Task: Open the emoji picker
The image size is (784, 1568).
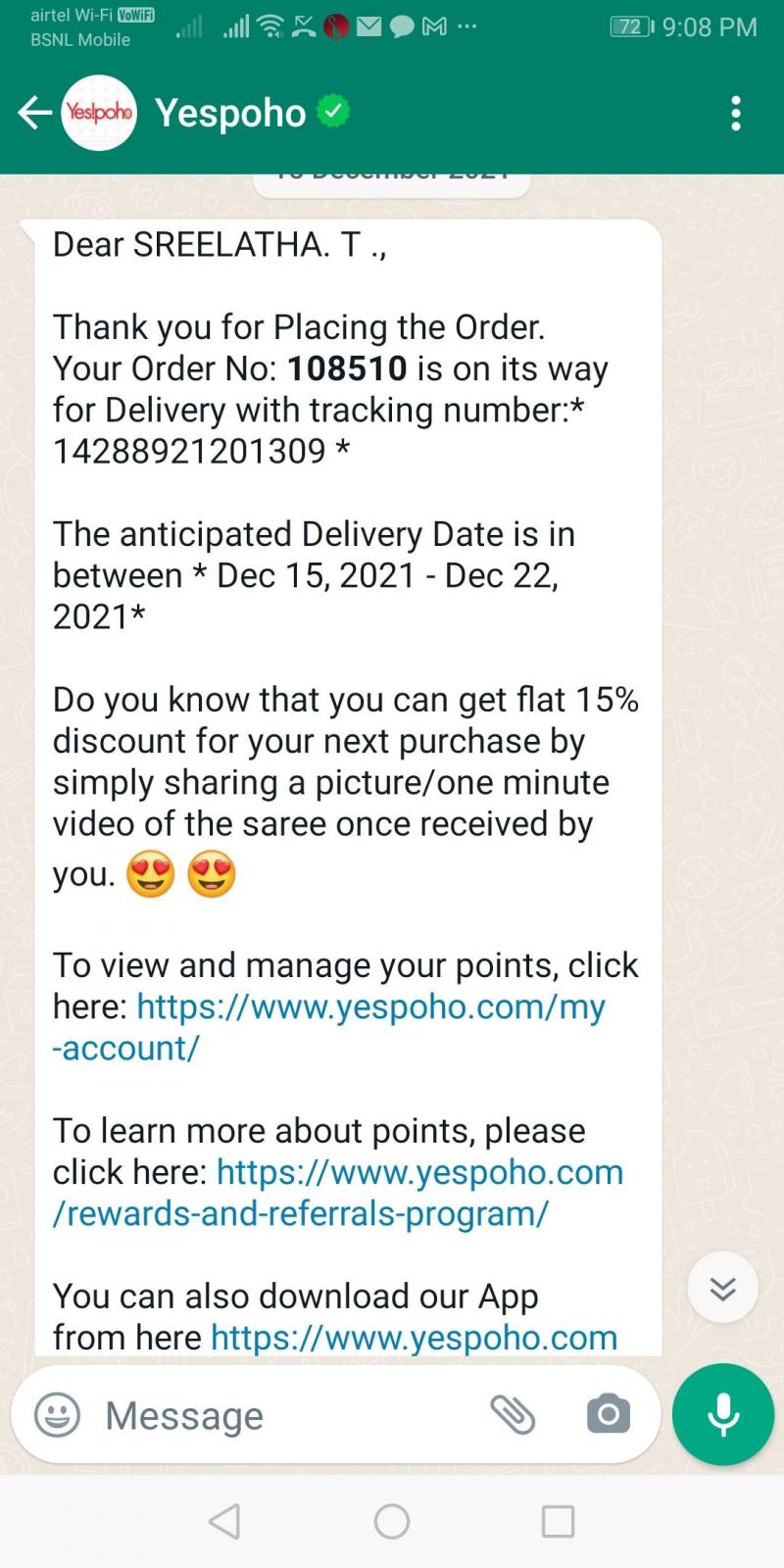Action: coord(57,1415)
